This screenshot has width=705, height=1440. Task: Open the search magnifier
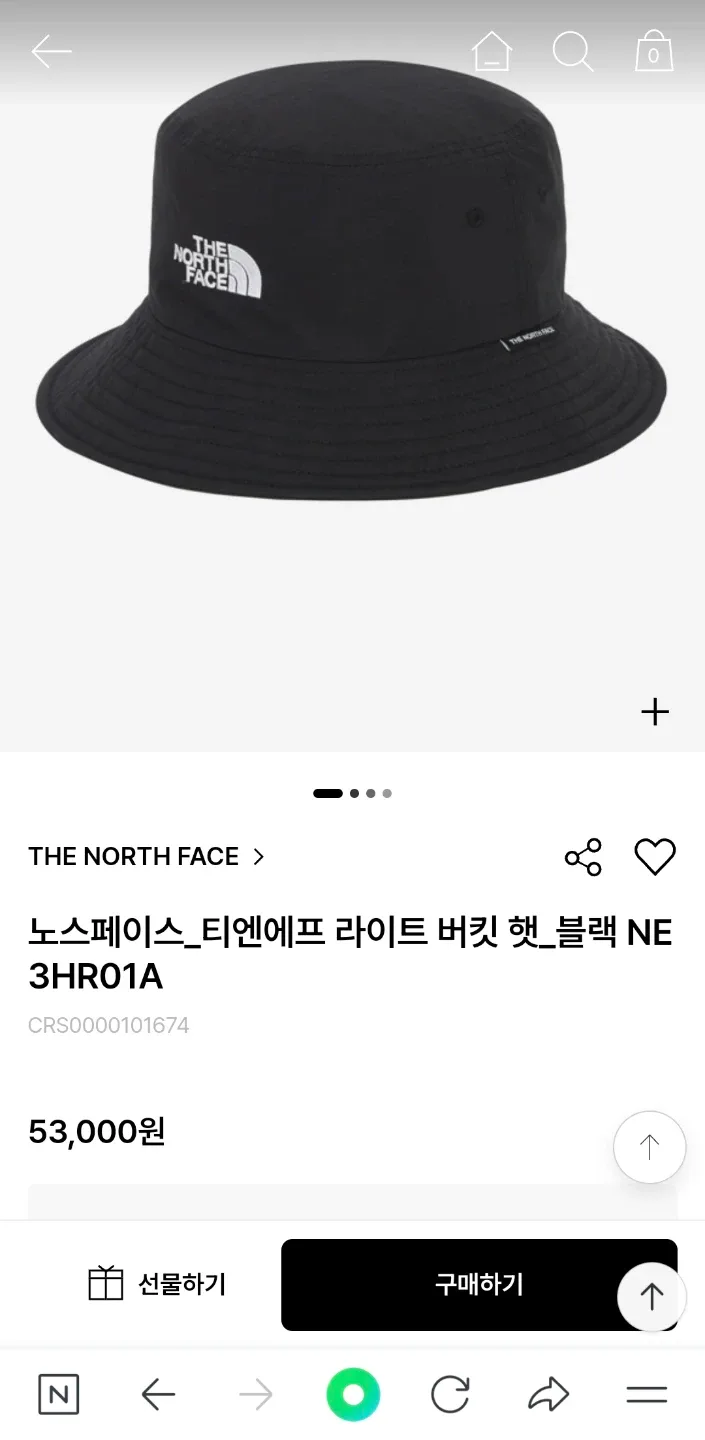click(x=573, y=52)
